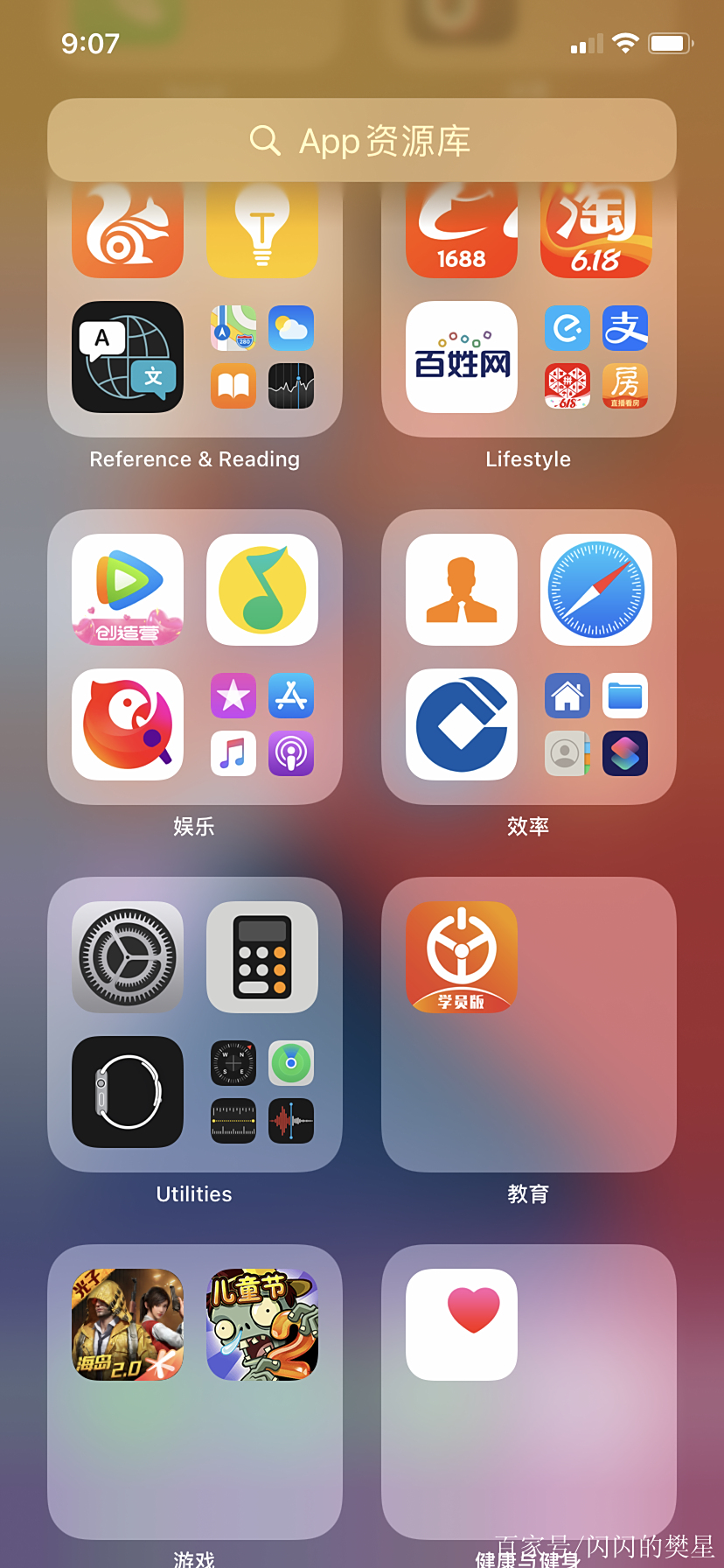Launch the Translate app
The image size is (724, 1568).
point(128,357)
